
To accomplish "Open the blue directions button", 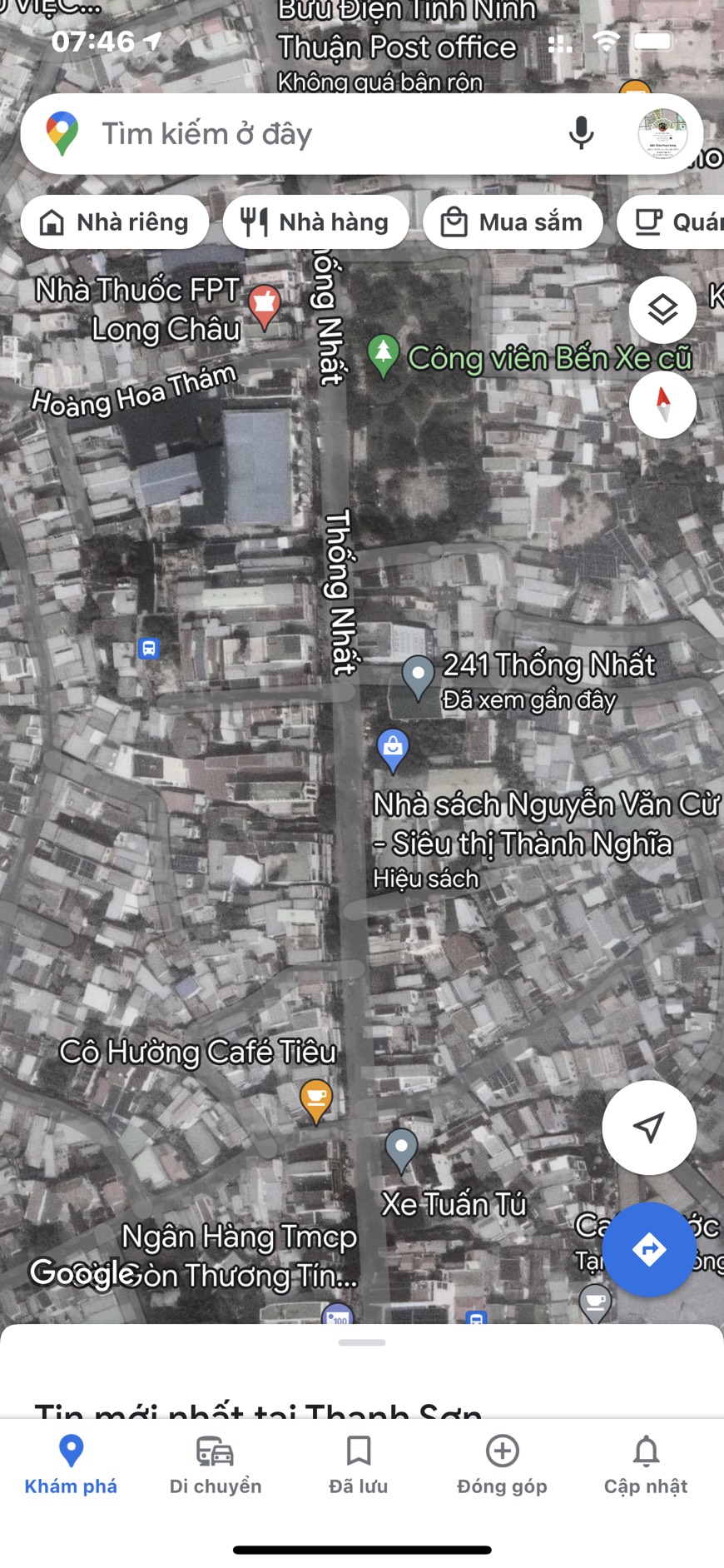I will pos(648,1249).
